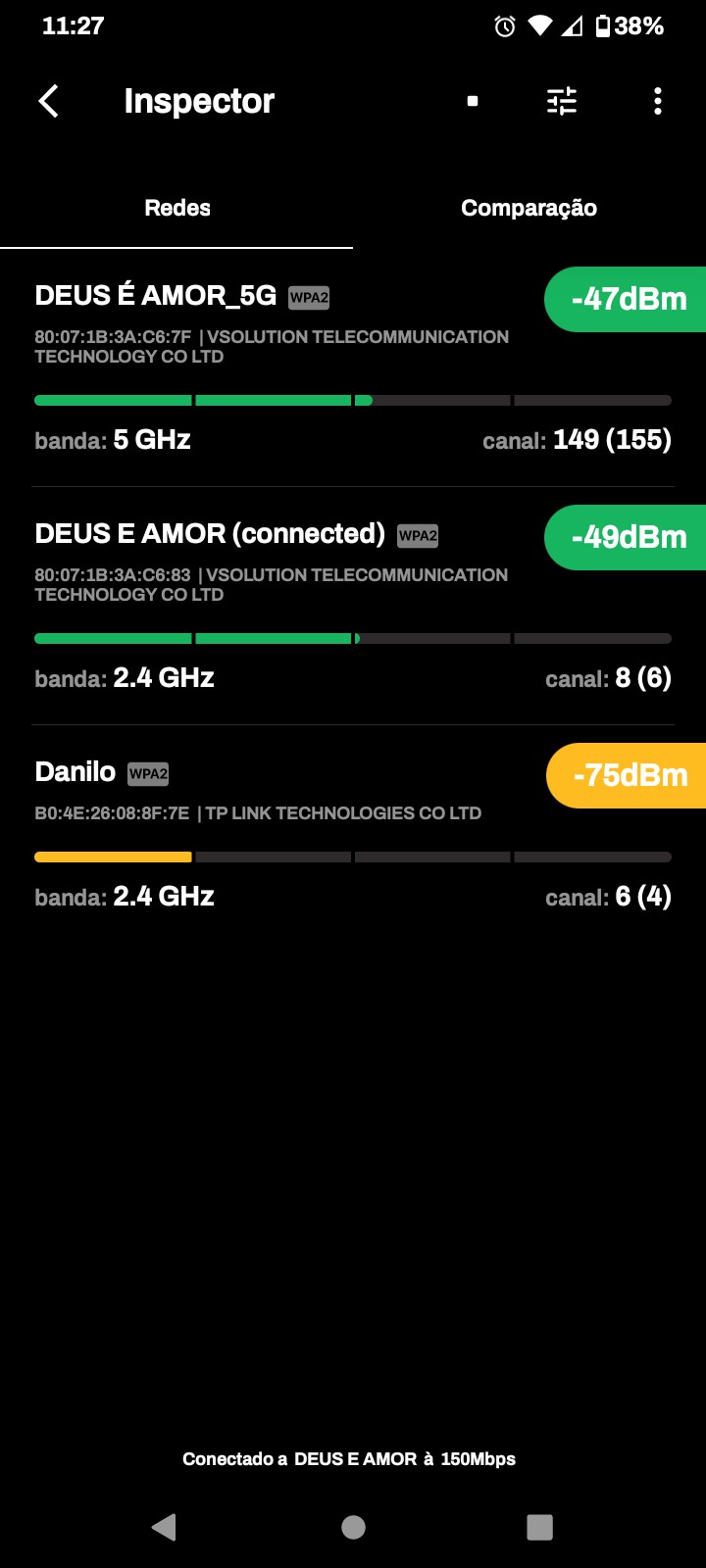Open the system recent apps view
The image size is (706, 1568).
[x=539, y=1527]
